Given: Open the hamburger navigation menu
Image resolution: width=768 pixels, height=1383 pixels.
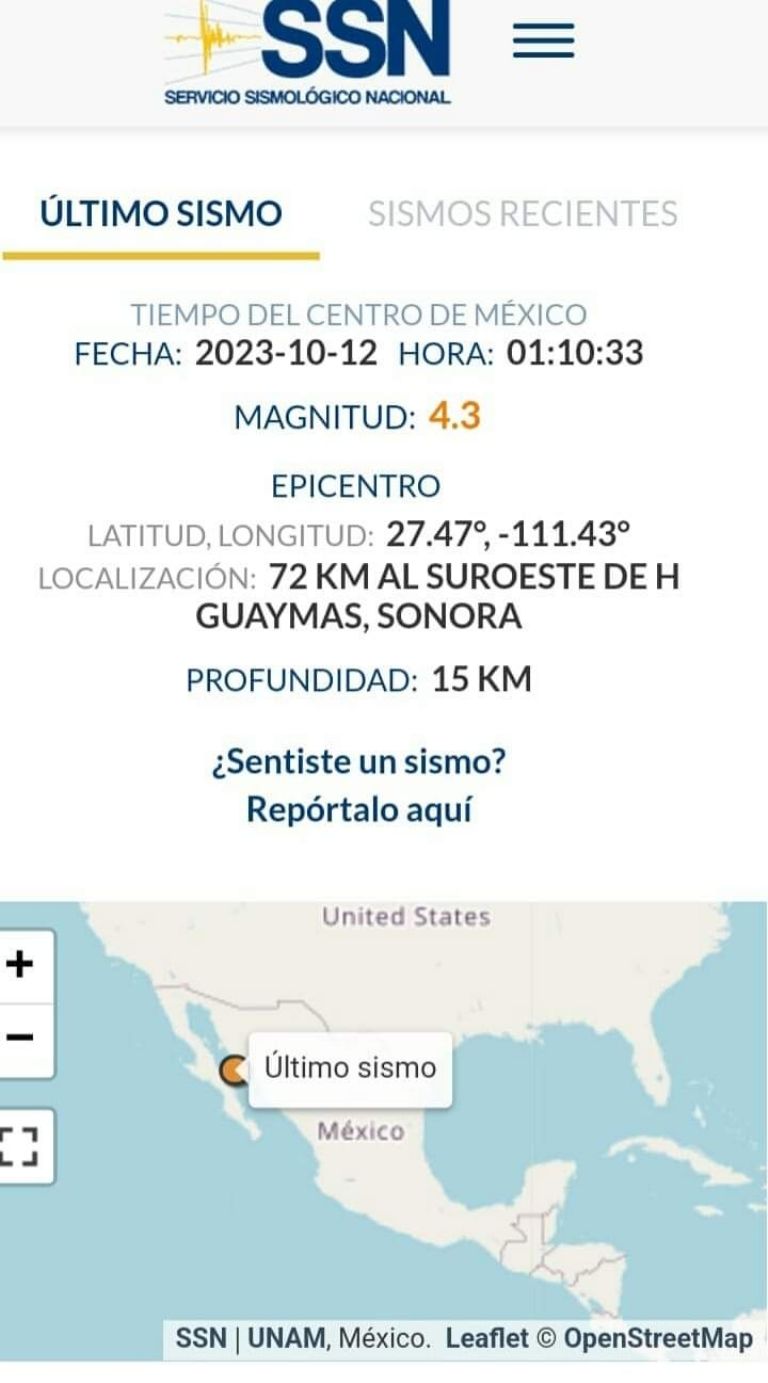Looking at the screenshot, I should click(x=543, y=40).
